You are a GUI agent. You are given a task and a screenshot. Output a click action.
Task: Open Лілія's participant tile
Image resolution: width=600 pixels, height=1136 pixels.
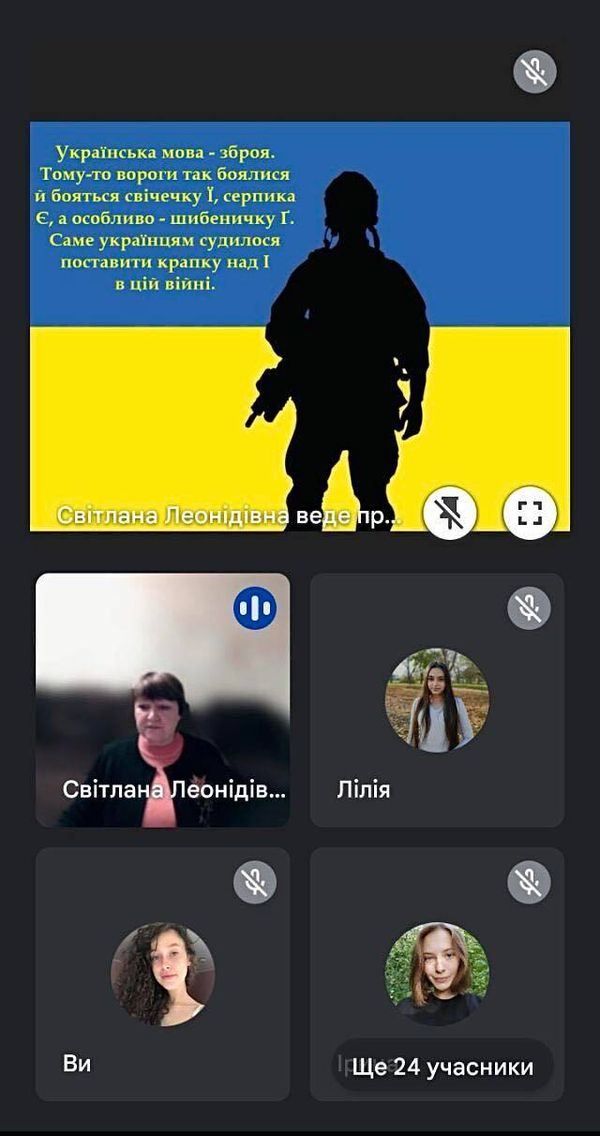437,700
